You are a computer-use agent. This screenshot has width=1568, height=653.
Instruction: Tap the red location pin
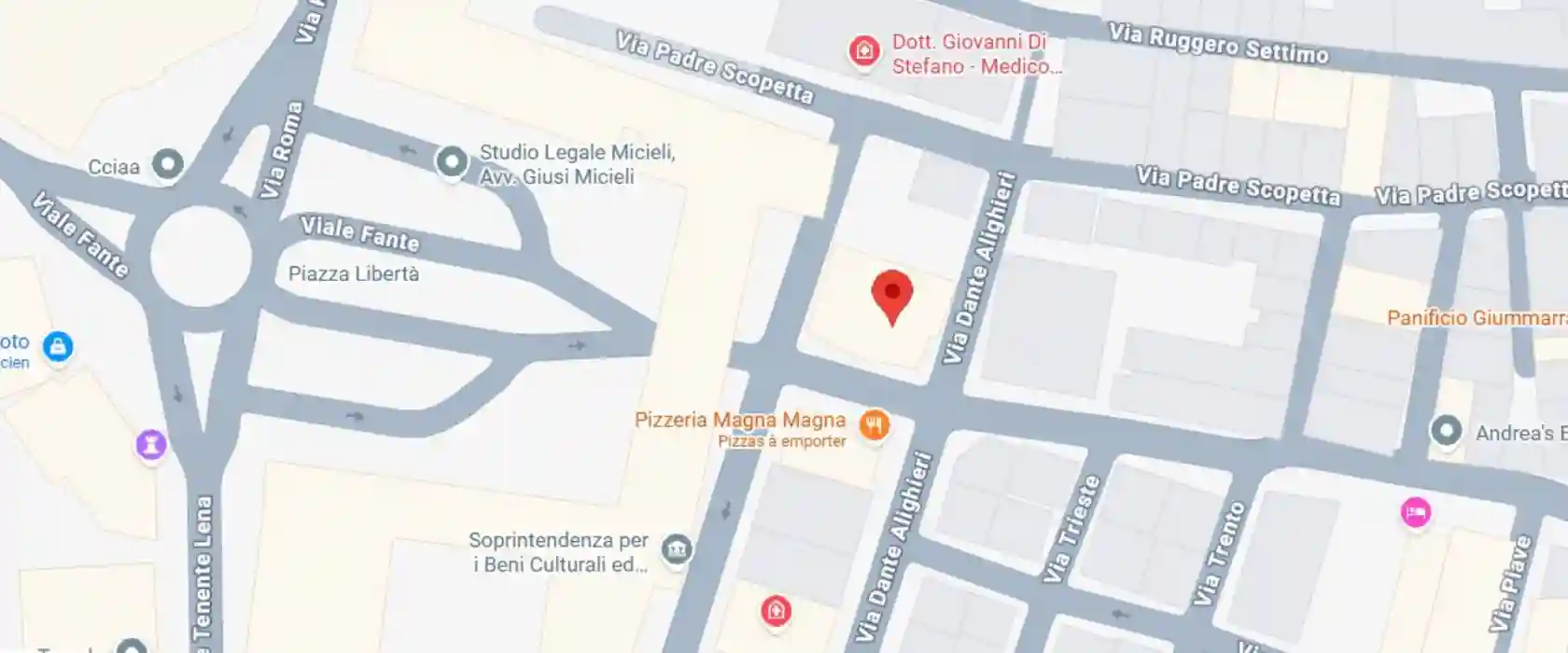tap(891, 295)
